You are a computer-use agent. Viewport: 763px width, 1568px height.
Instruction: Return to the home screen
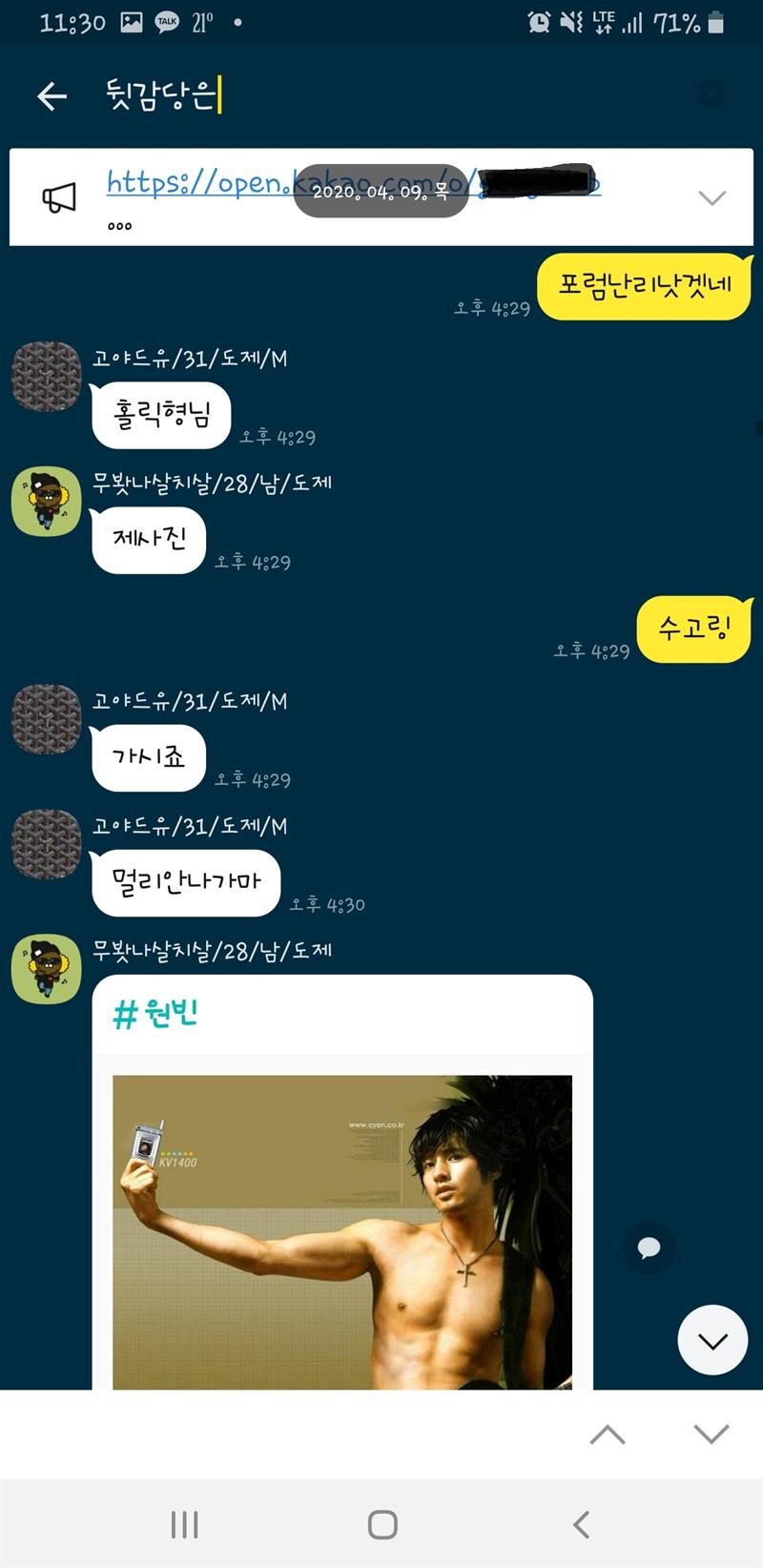382,1524
